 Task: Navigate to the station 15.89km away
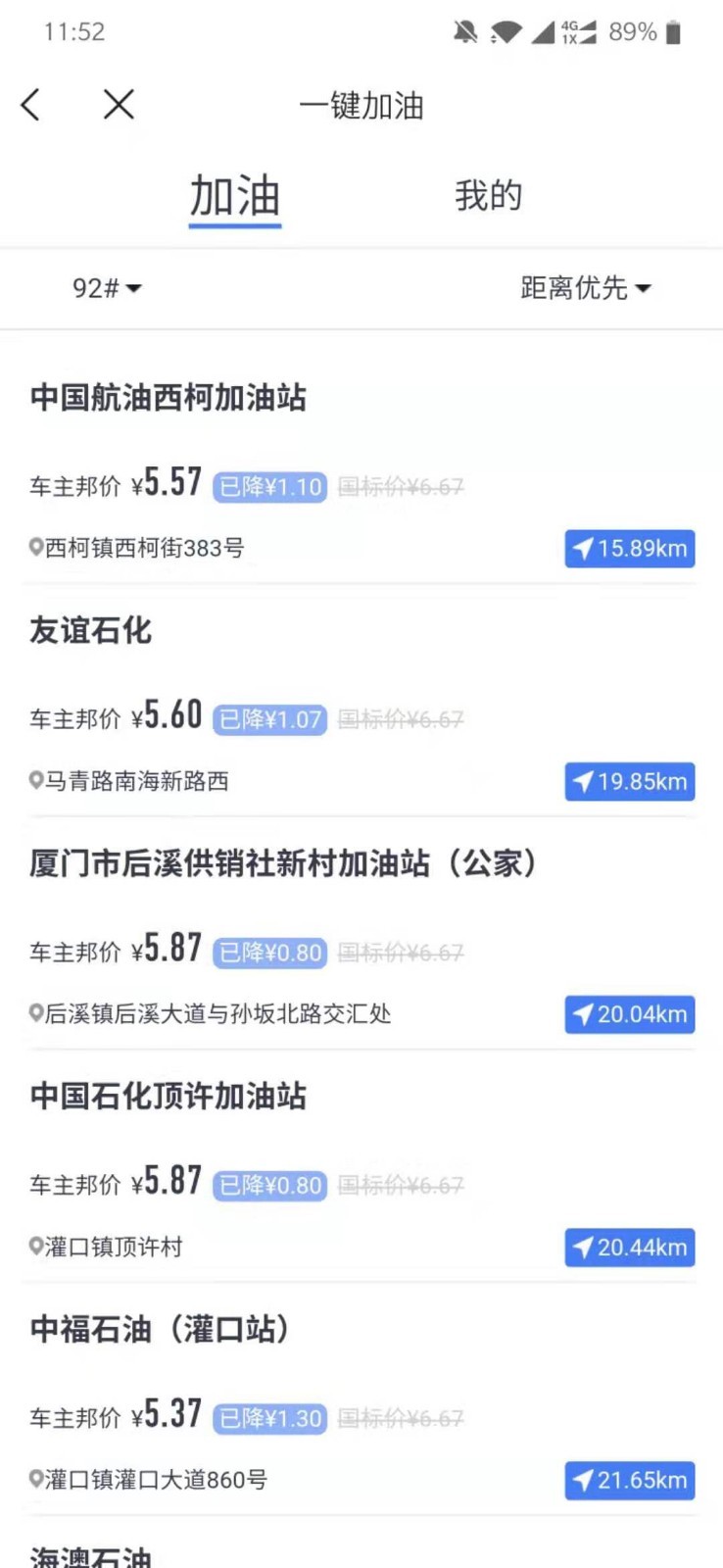(x=630, y=549)
